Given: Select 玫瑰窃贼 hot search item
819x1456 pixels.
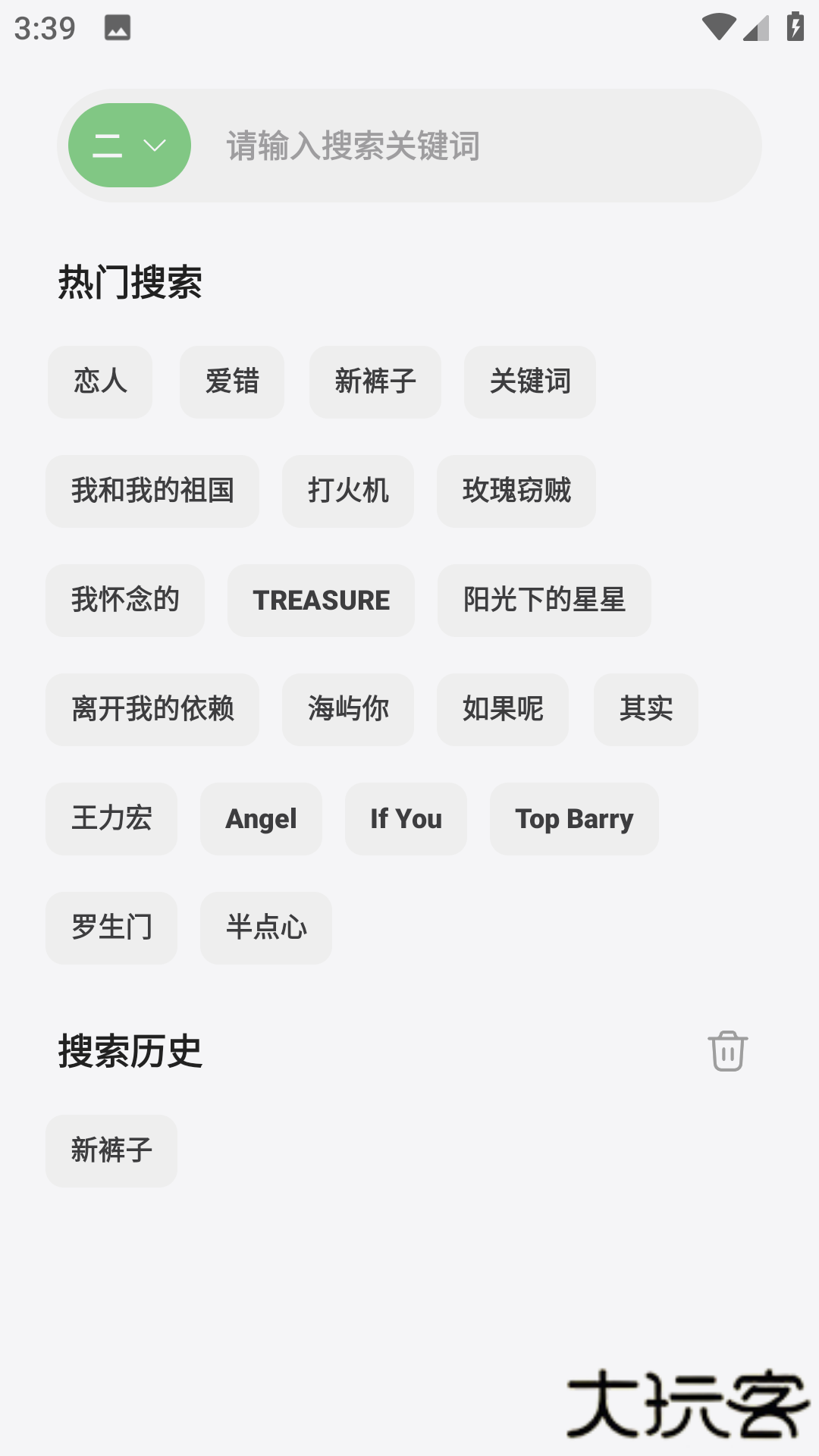Looking at the screenshot, I should tap(516, 491).
